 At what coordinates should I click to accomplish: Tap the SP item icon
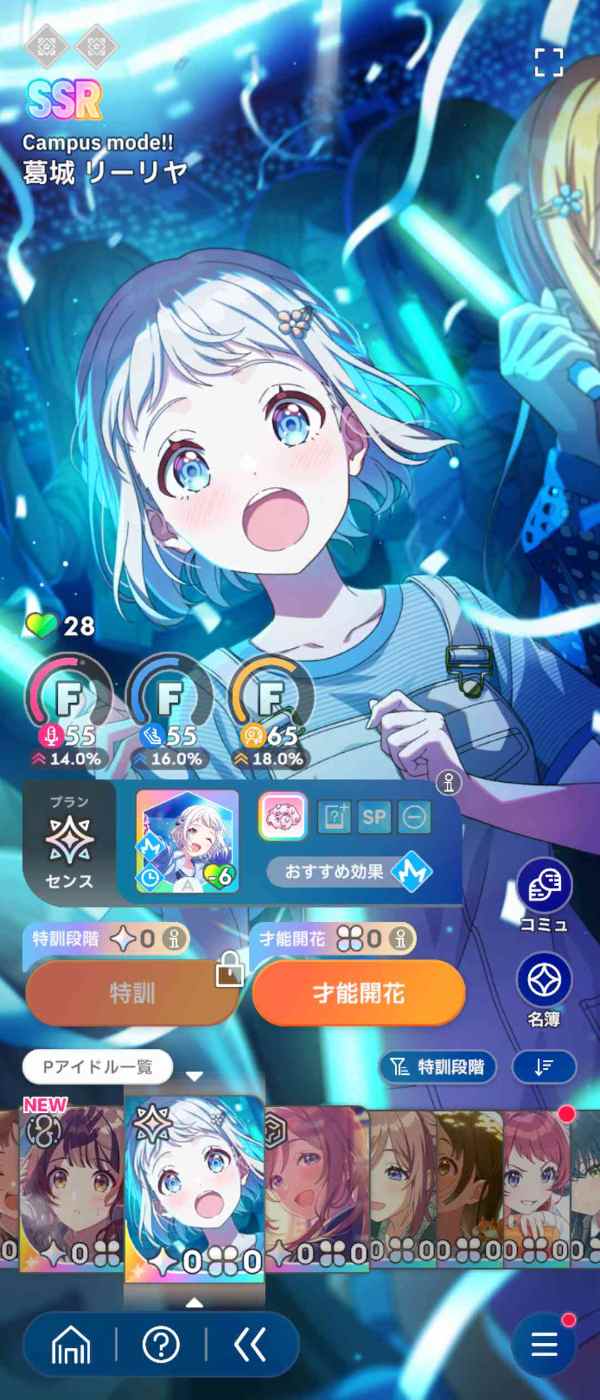tap(374, 817)
